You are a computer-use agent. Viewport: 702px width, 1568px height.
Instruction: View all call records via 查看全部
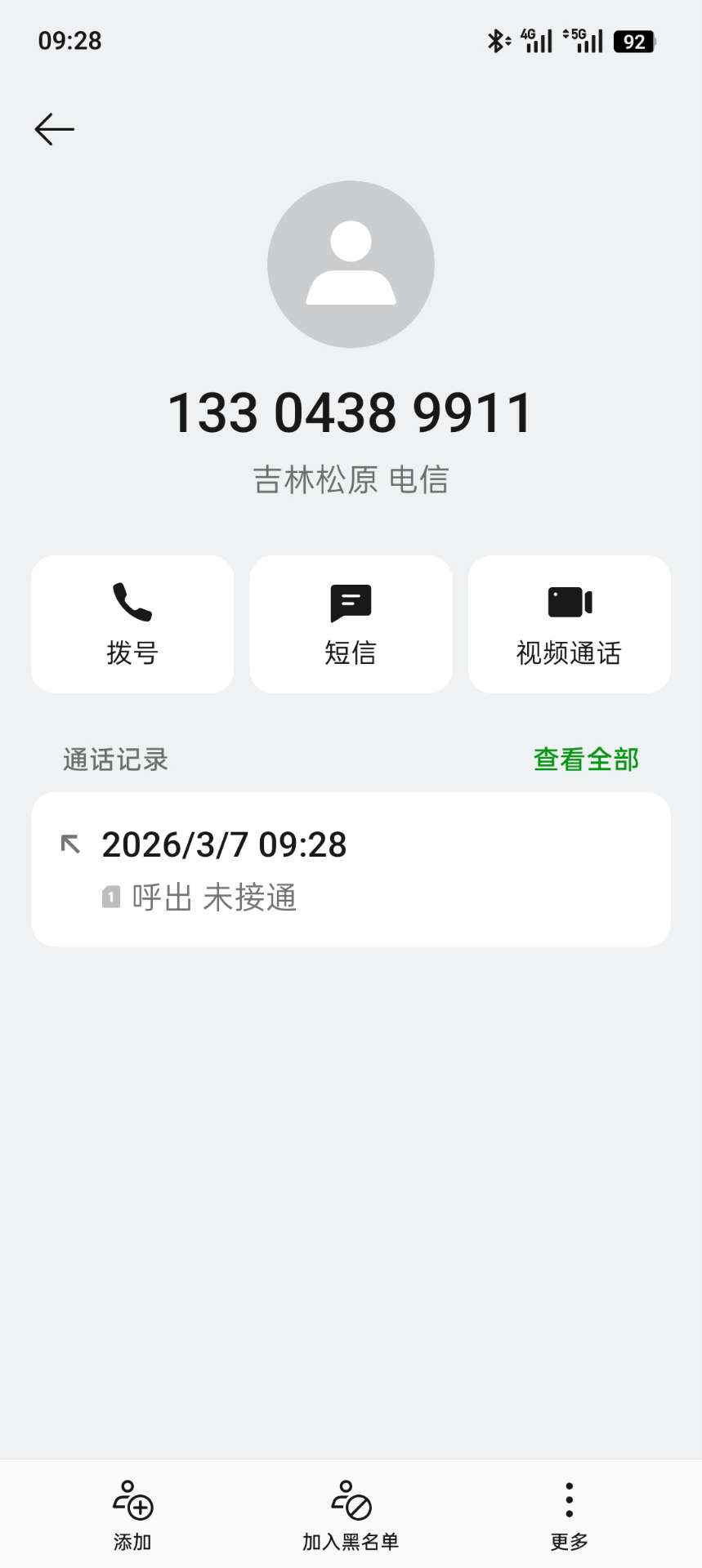point(586,759)
